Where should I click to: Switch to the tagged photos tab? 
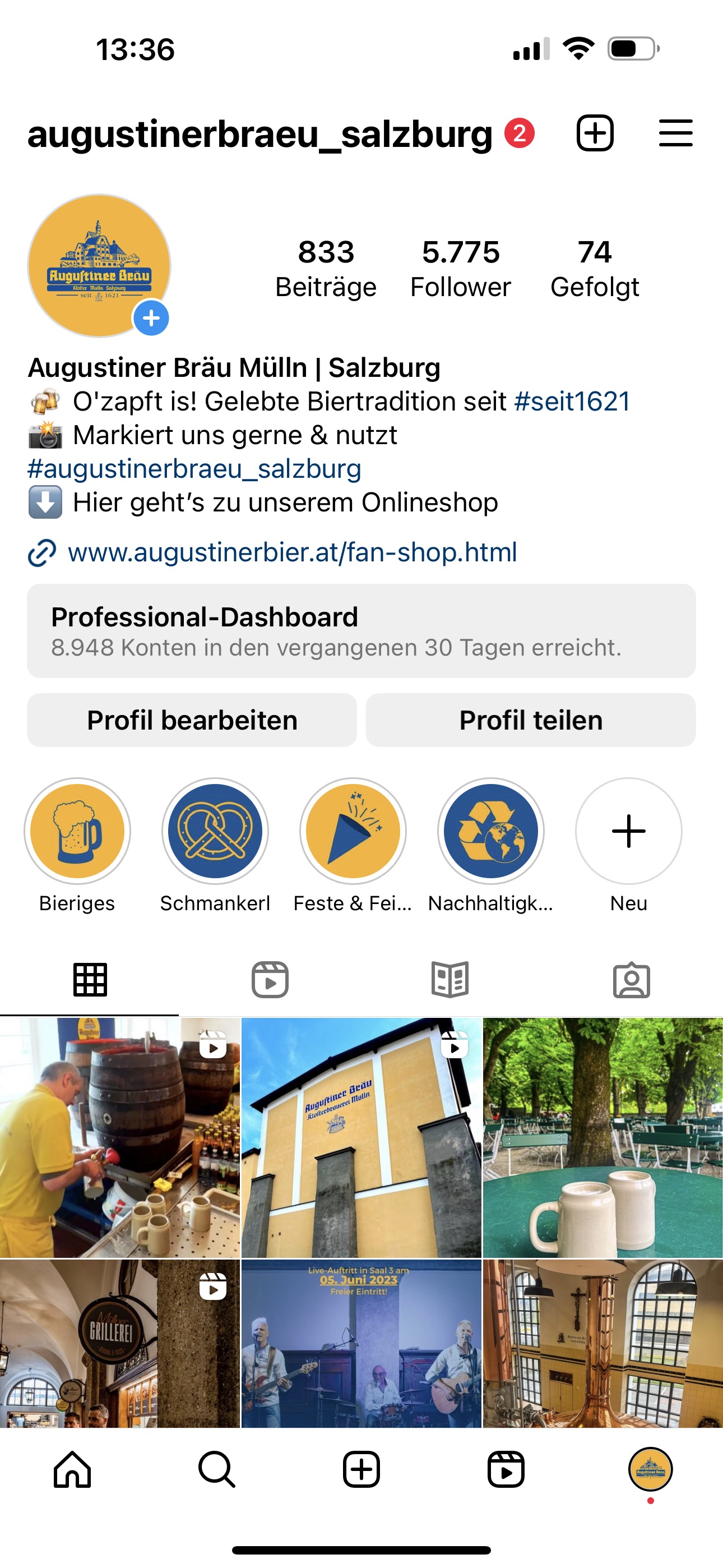631,979
